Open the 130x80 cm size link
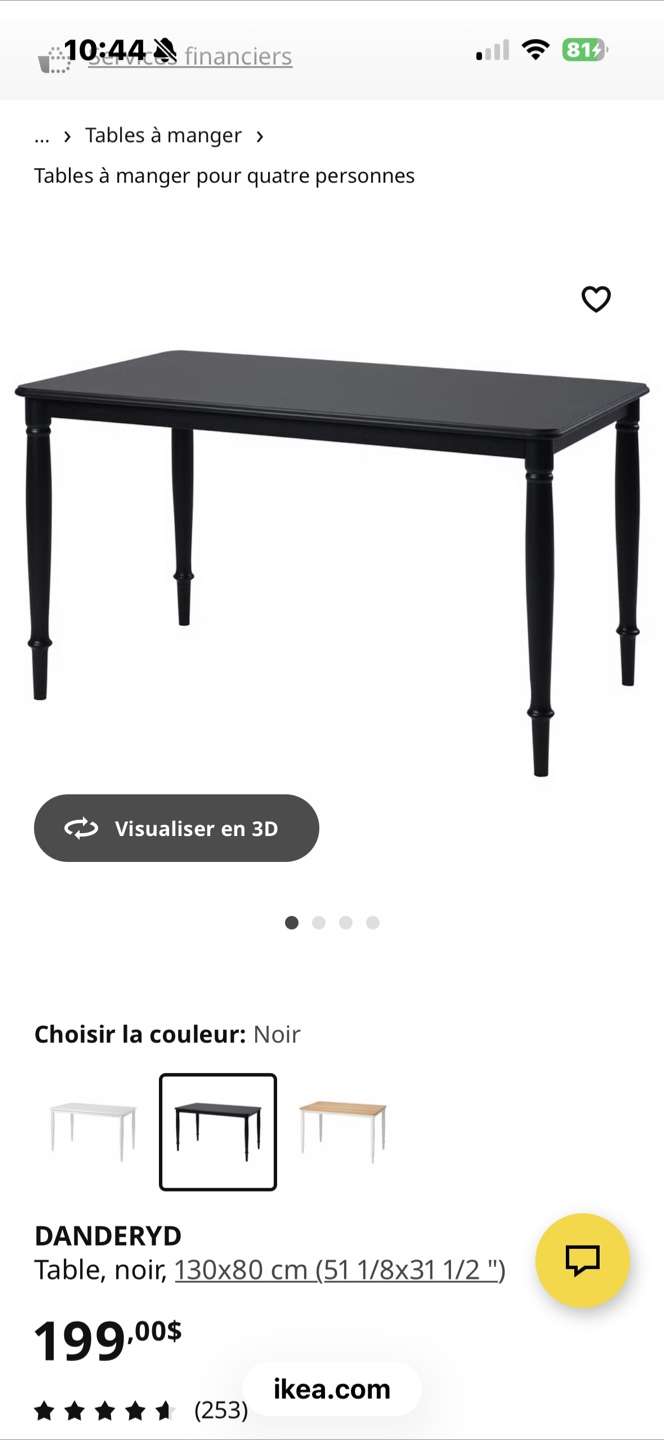Viewport: 664px width, 1440px height. [x=339, y=1270]
